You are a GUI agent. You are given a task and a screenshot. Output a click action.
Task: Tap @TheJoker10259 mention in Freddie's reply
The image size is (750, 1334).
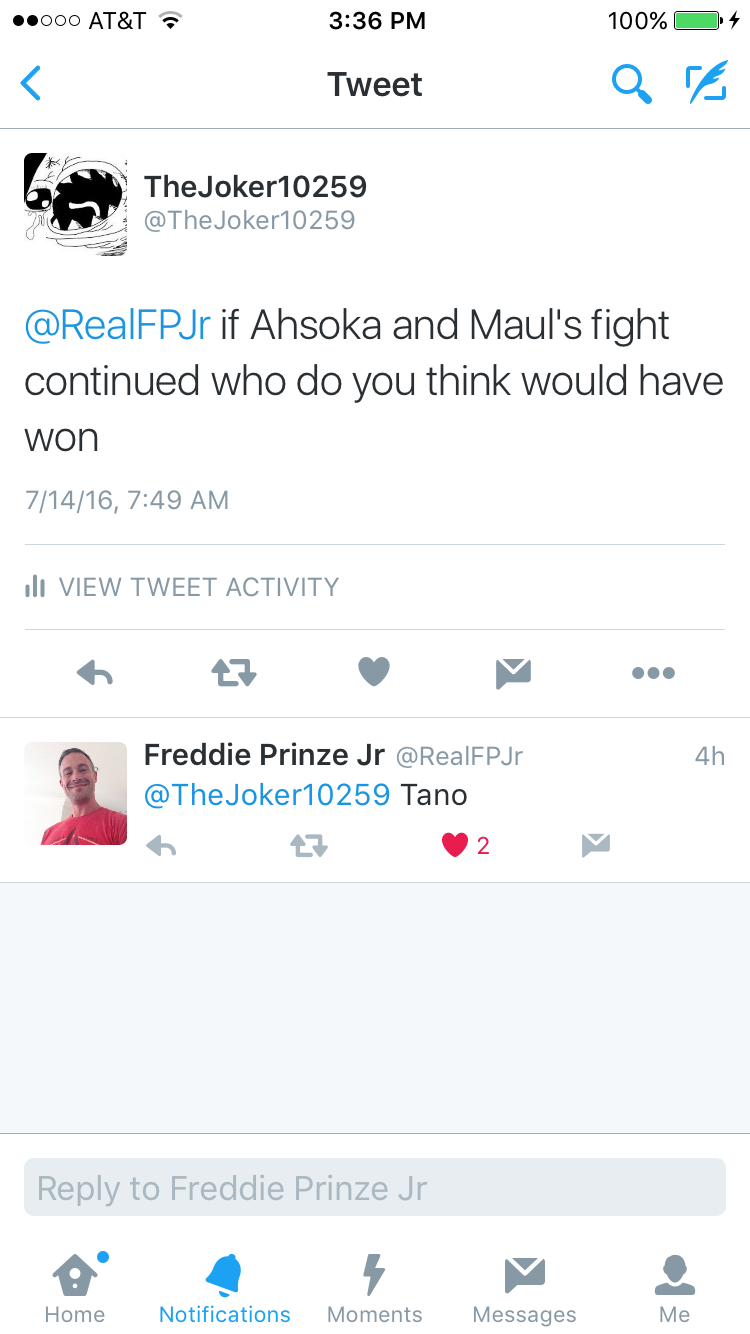point(267,795)
